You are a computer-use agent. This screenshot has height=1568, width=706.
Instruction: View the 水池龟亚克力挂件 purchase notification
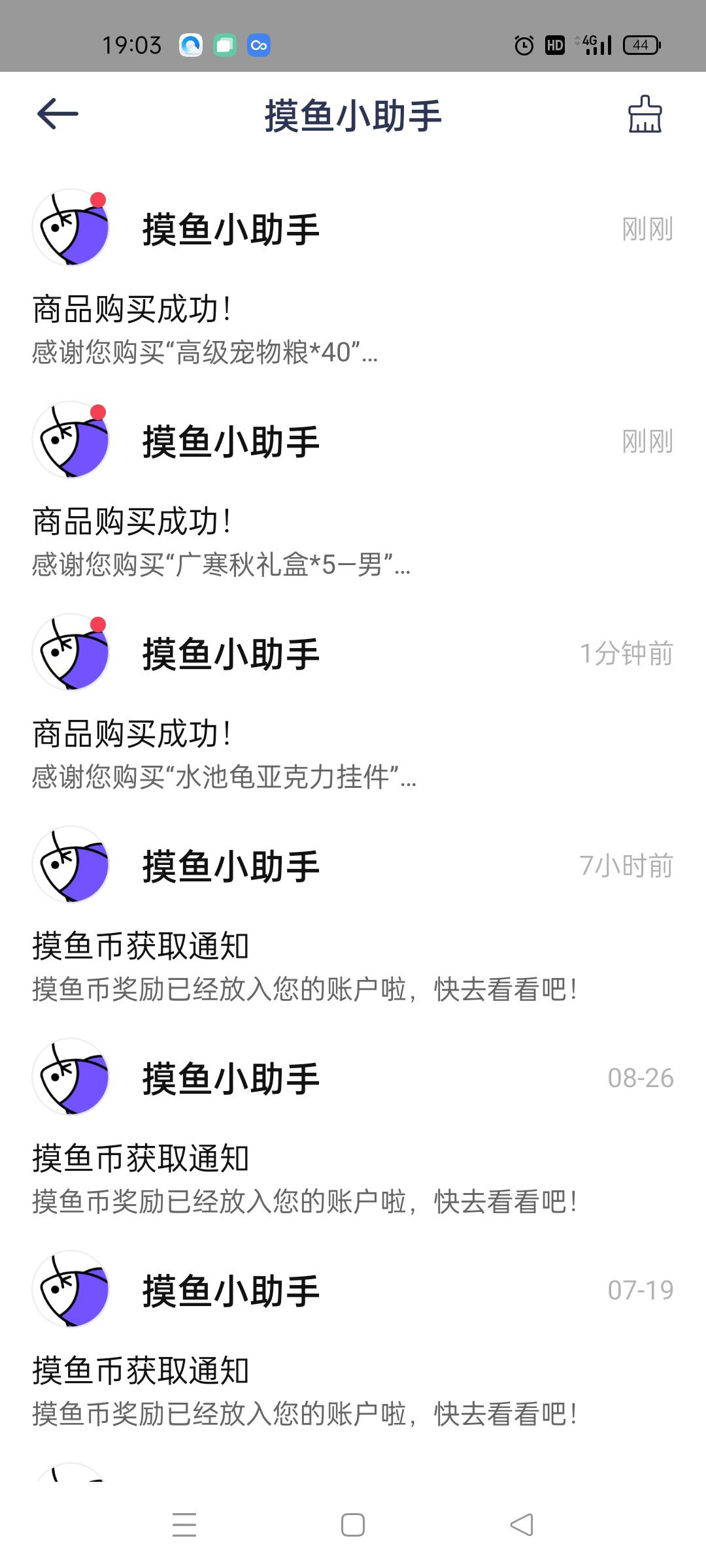353,702
